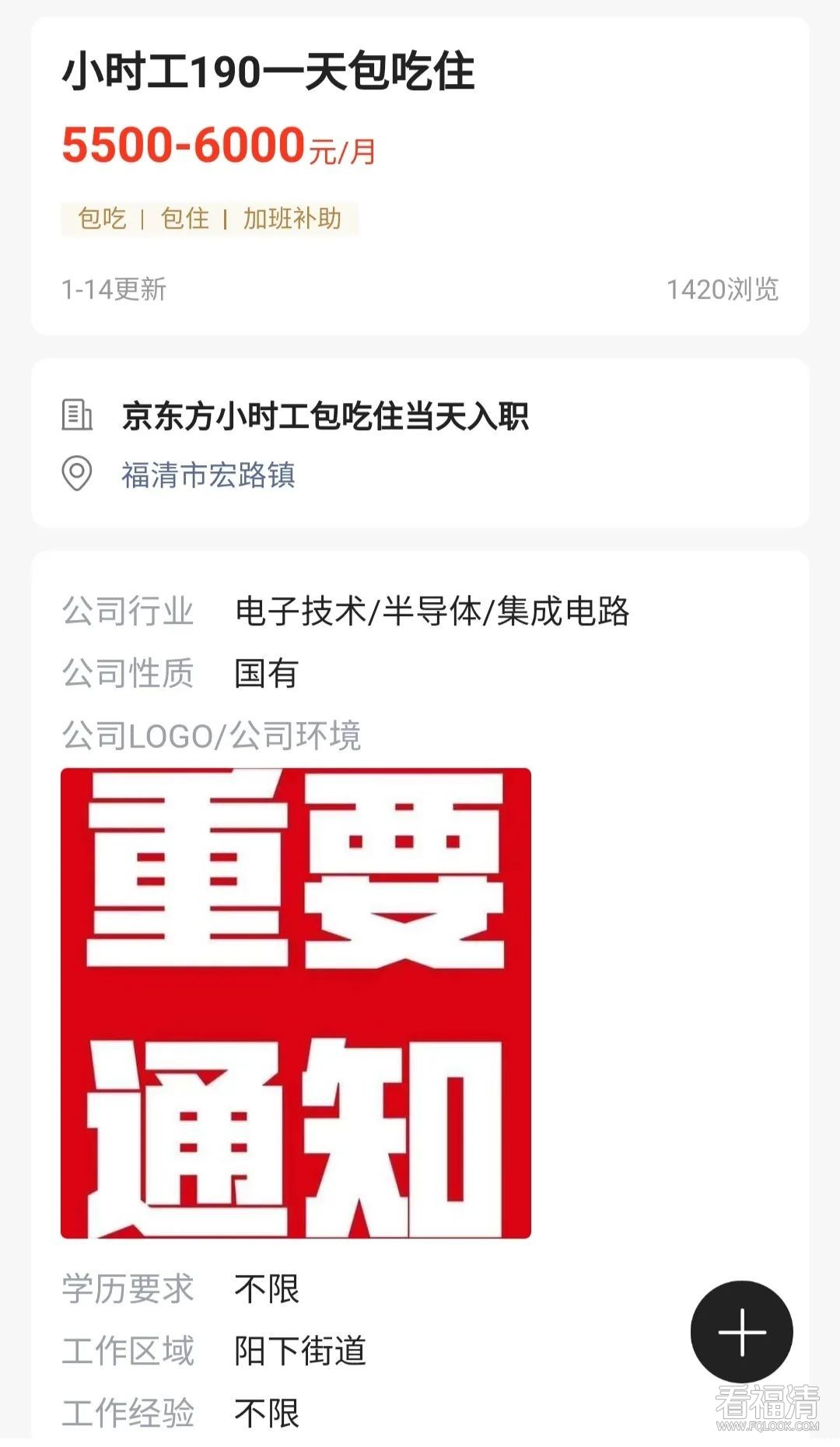840x1447 pixels.
Task: View the red 重要通知 company image
Action: click(296, 1003)
